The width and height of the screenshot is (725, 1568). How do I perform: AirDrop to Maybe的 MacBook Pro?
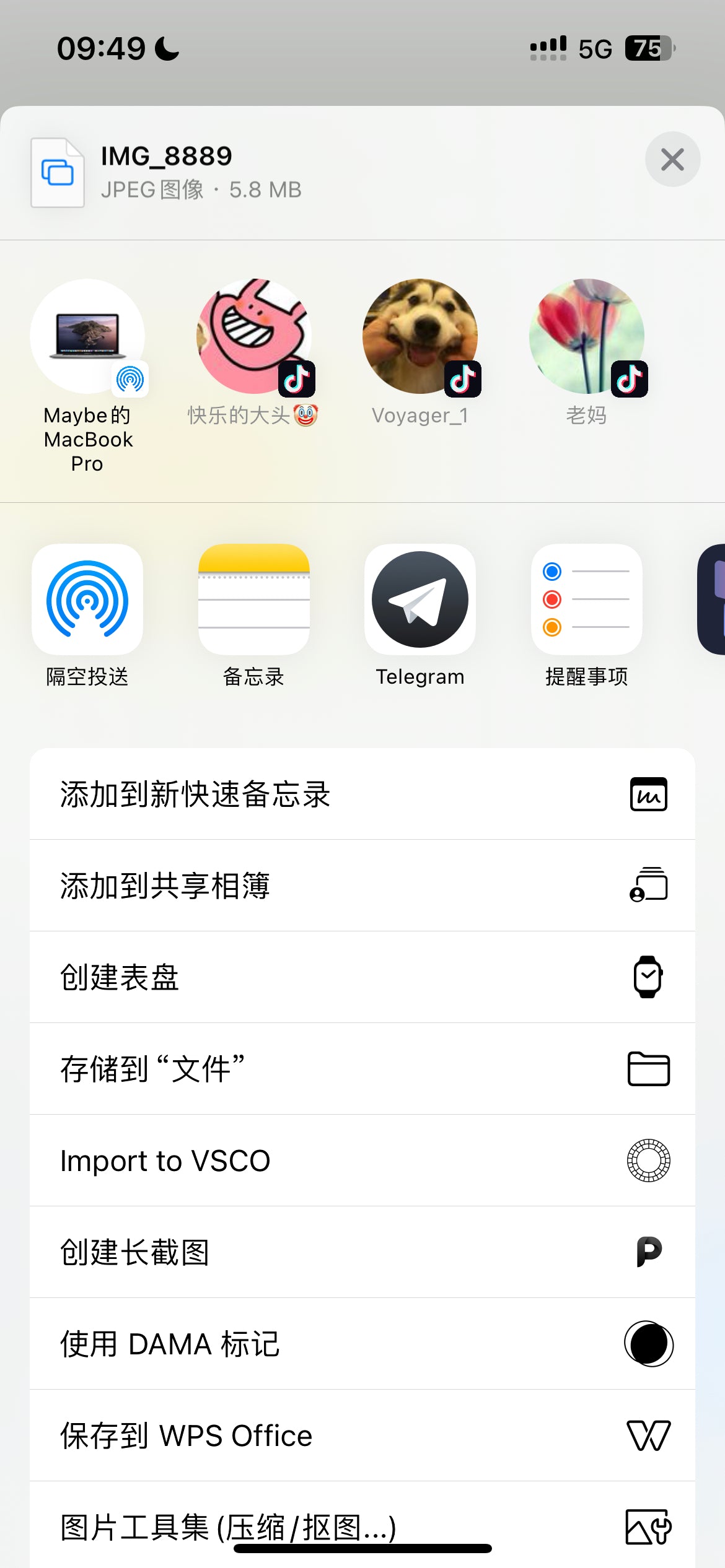pyautogui.click(x=87, y=338)
